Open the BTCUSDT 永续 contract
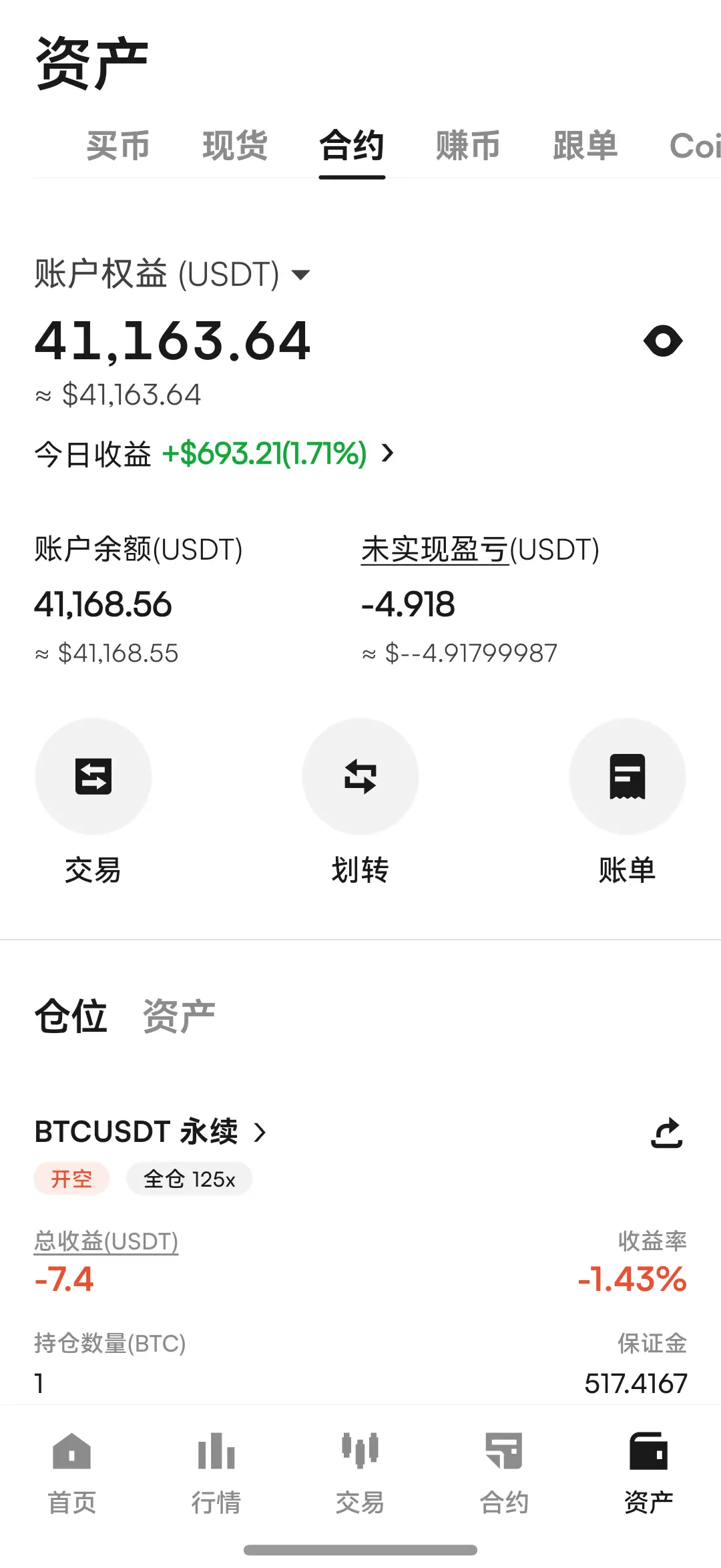Viewport: 721px width, 1568px height. coord(151,1132)
